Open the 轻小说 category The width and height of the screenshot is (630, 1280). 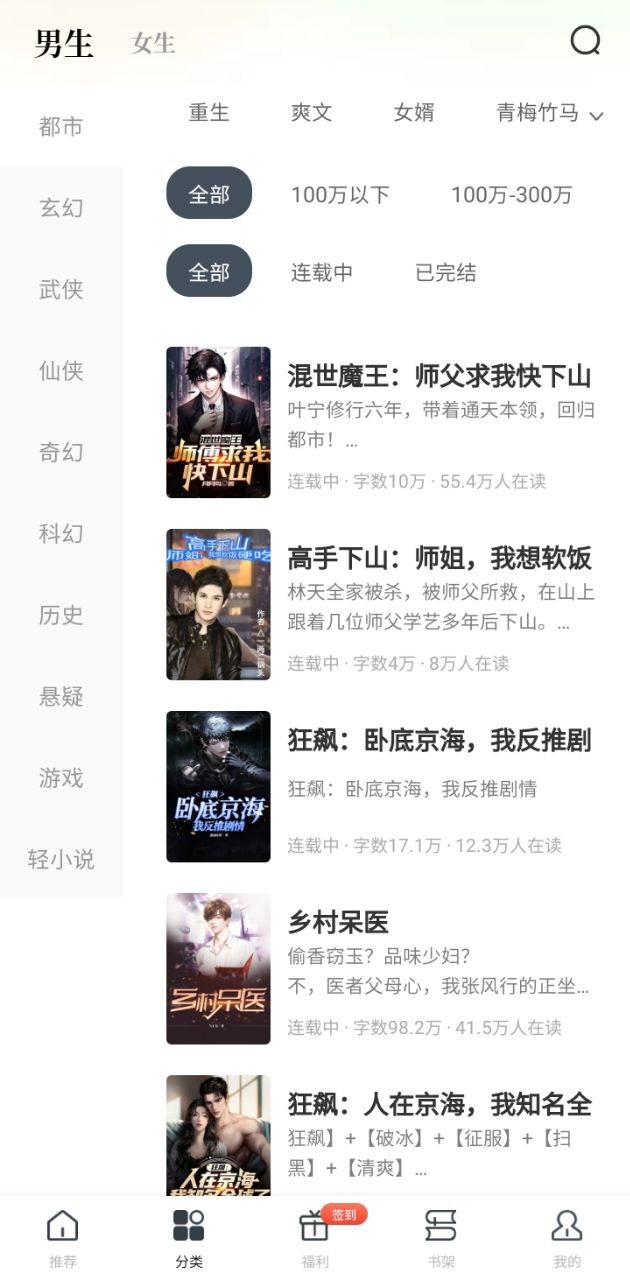tap(61, 859)
